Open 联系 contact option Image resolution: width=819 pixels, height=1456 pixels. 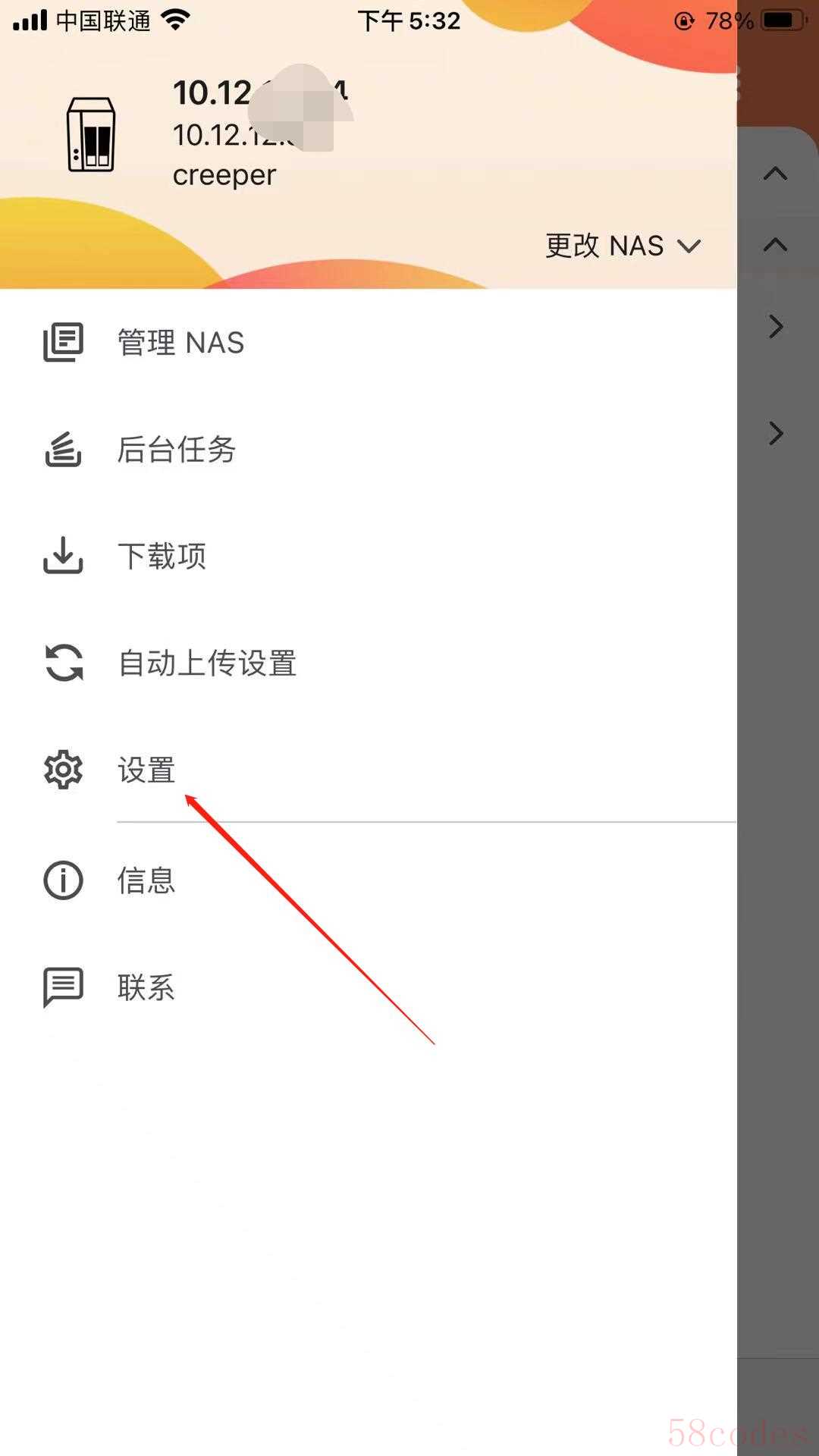pyautogui.click(x=146, y=987)
